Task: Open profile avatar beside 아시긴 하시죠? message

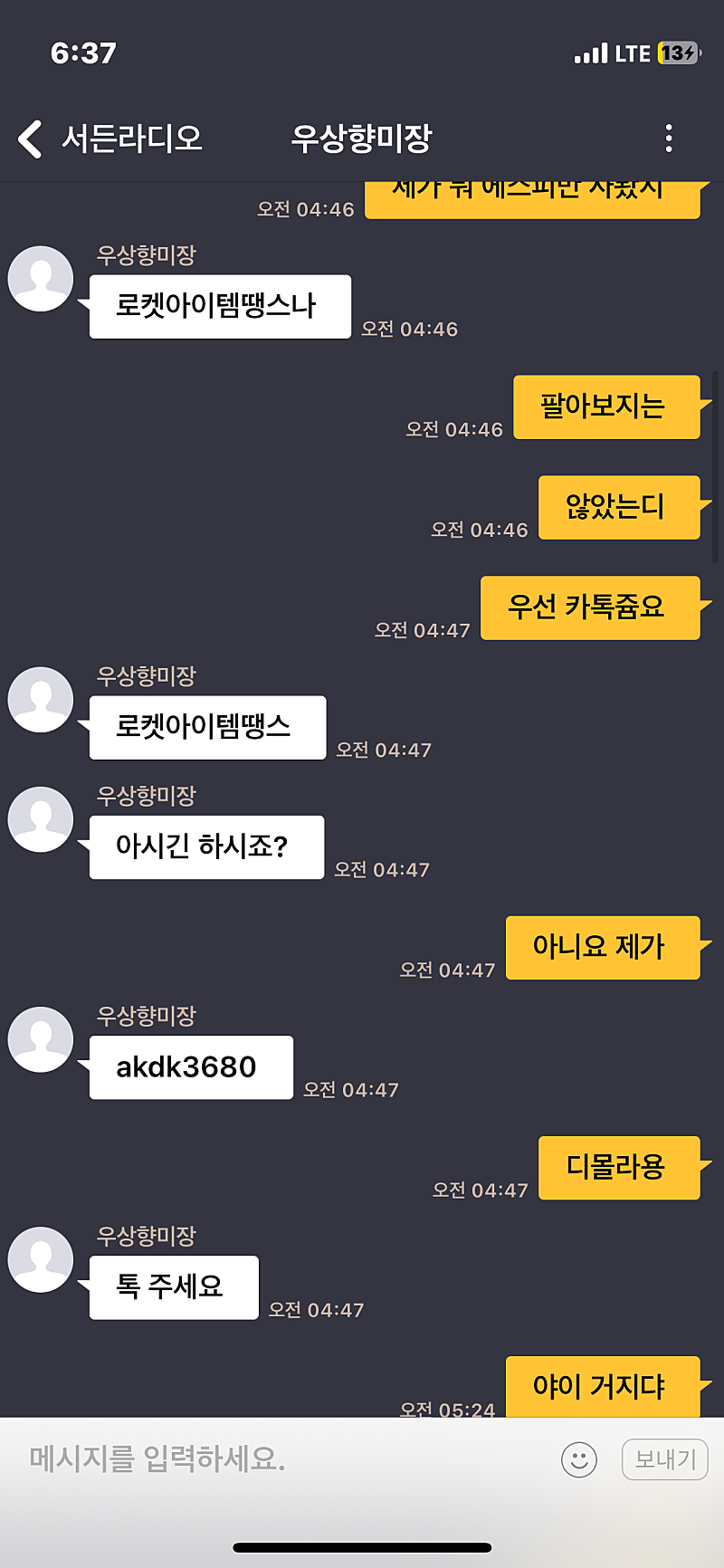Action: pos(41,819)
